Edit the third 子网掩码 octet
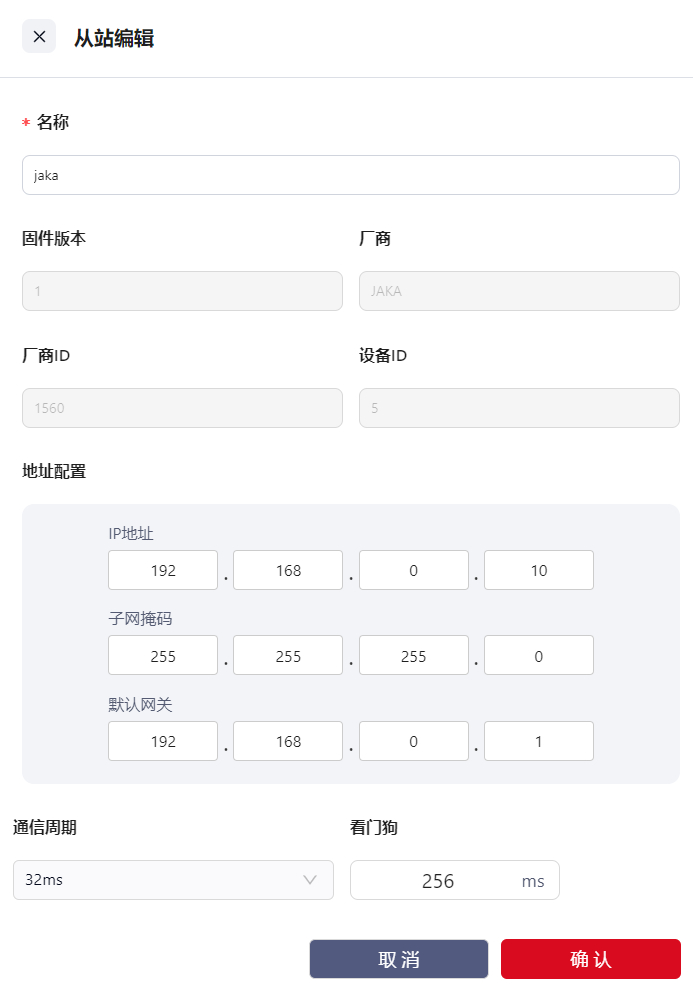 coord(413,656)
